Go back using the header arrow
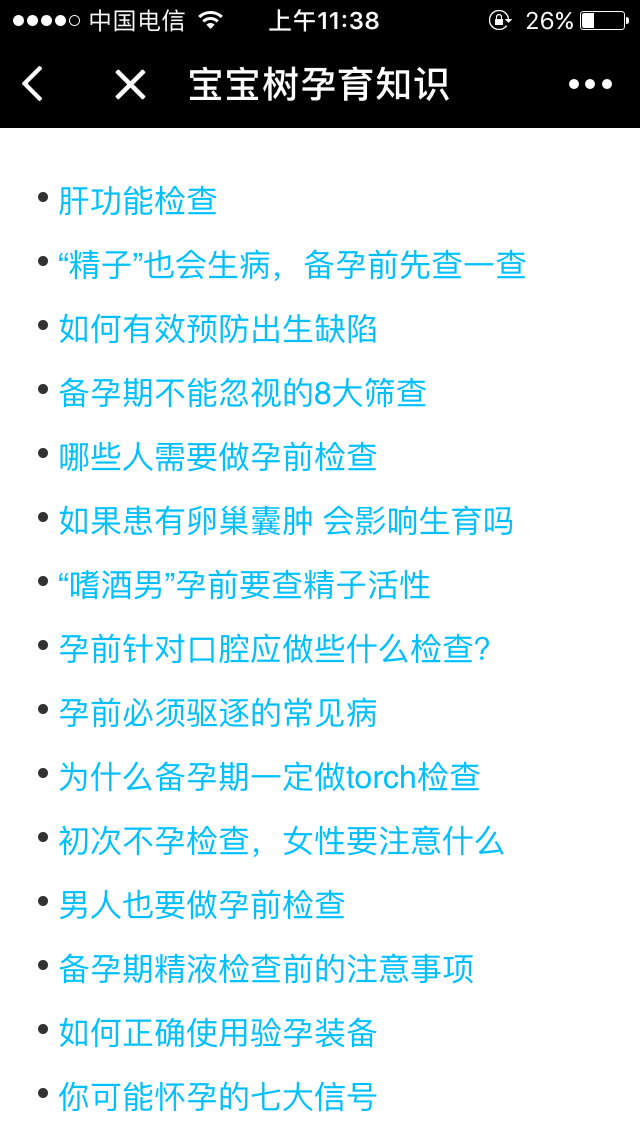This screenshot has width=640, height=1136. tap(33, 85)
